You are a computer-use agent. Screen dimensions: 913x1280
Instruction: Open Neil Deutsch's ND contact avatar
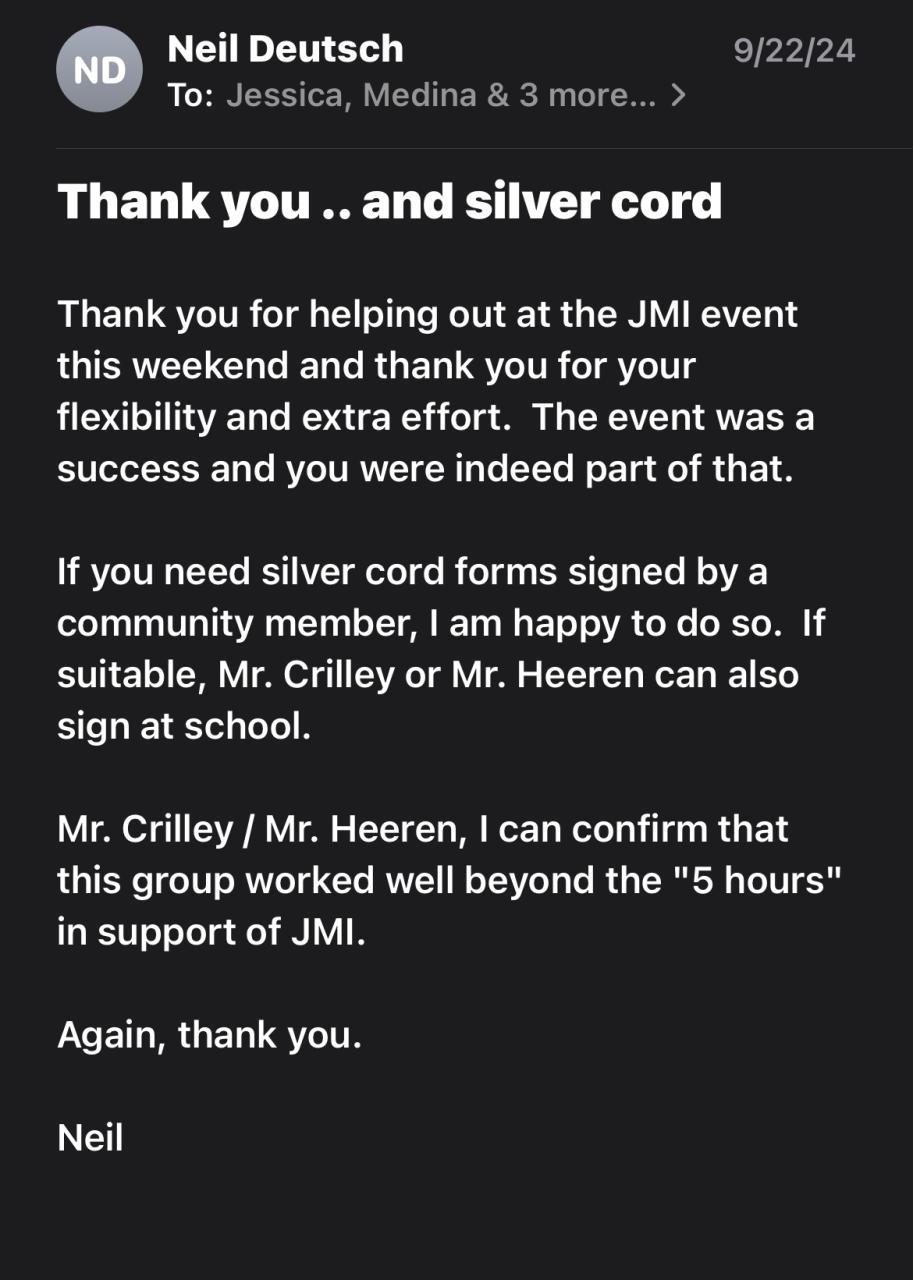click(99, 69)
